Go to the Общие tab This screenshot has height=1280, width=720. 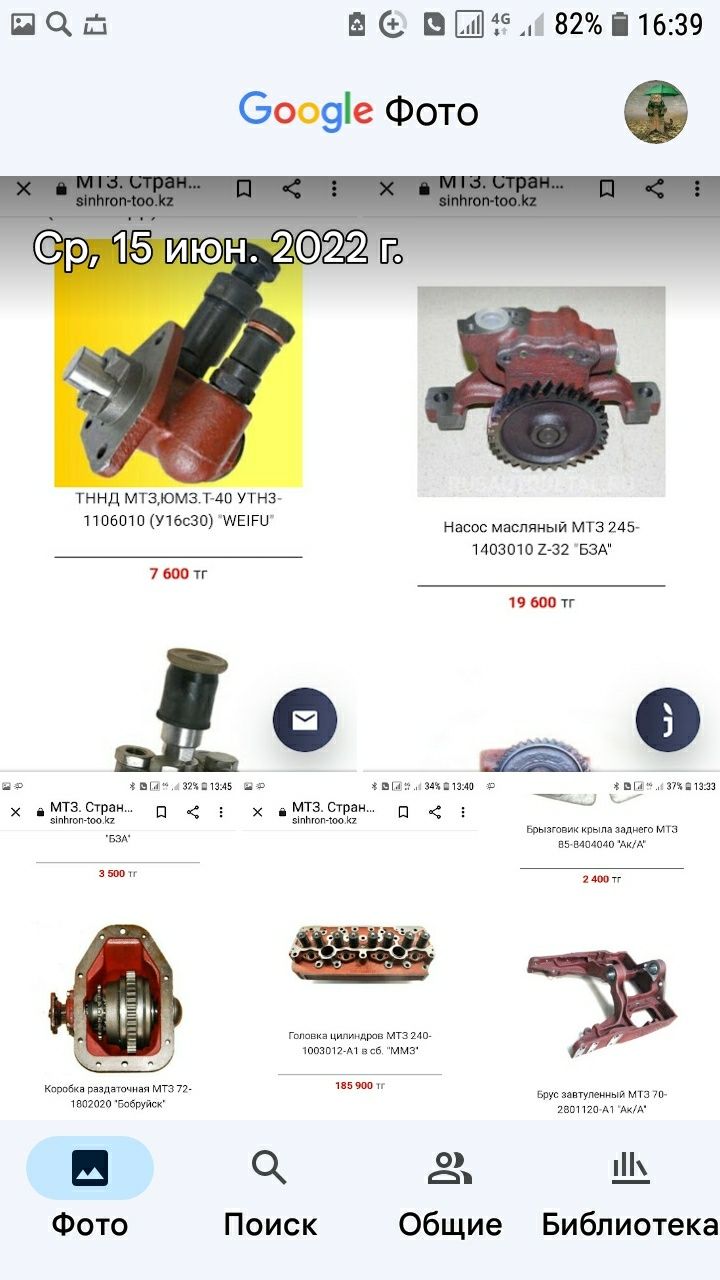[x=450, y=1190]
